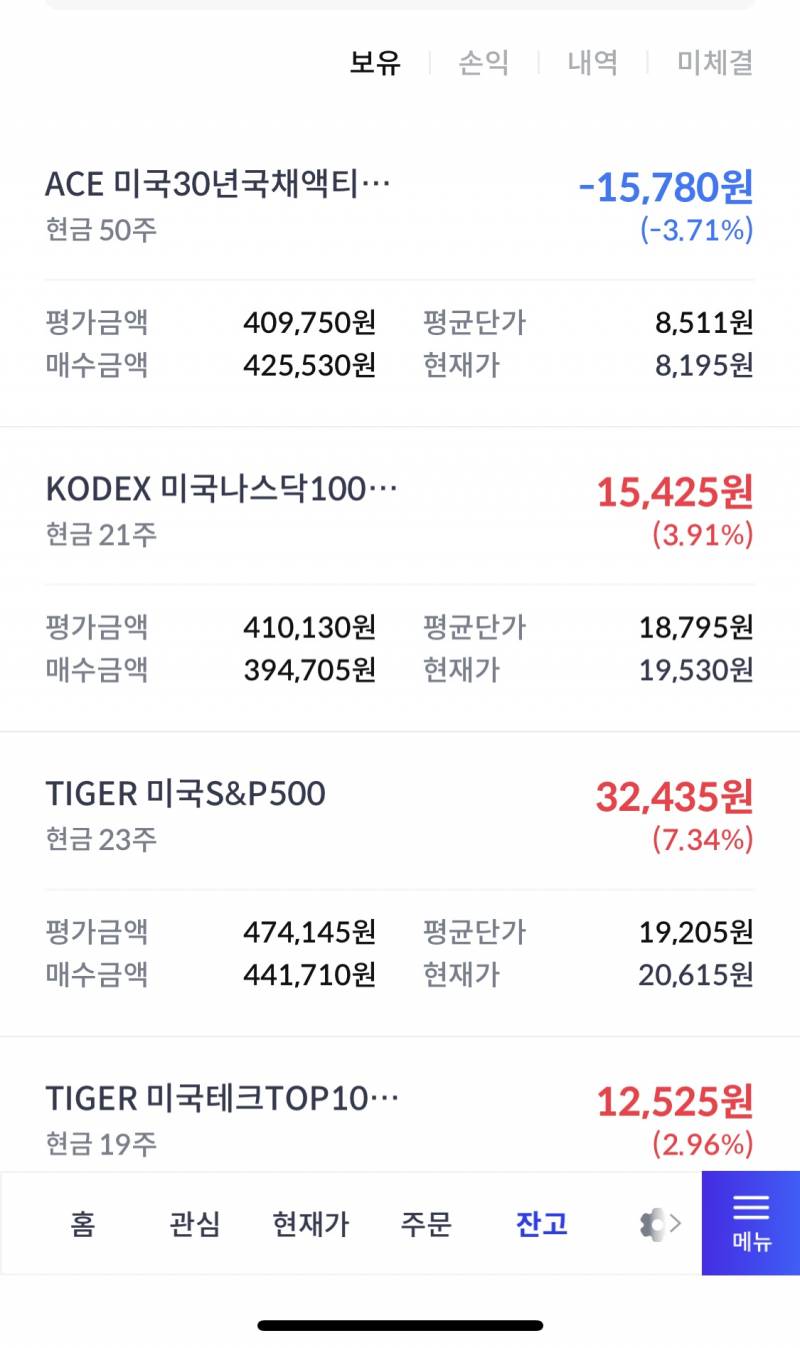Go to 홈 in bottom navigation
Screen dimensions: 800x1348
click(x=84, y=1223)
